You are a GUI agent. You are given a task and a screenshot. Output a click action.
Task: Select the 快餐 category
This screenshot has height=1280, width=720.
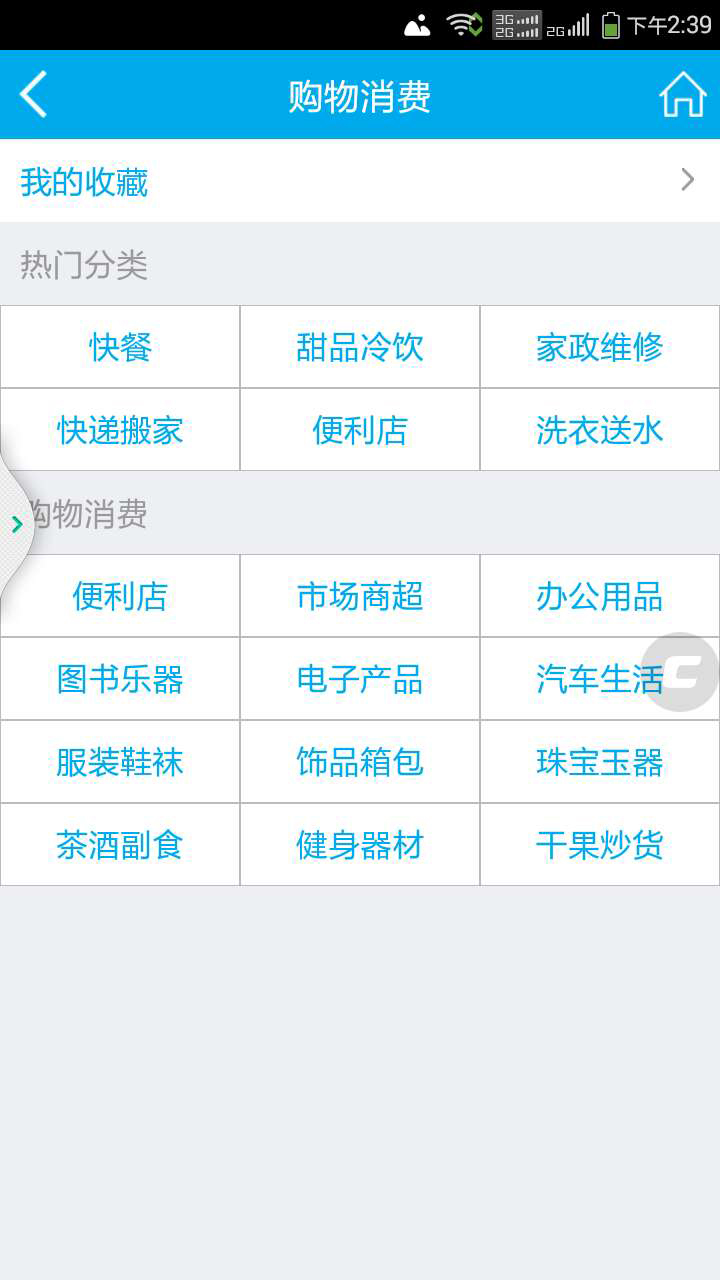click(120, 346)
